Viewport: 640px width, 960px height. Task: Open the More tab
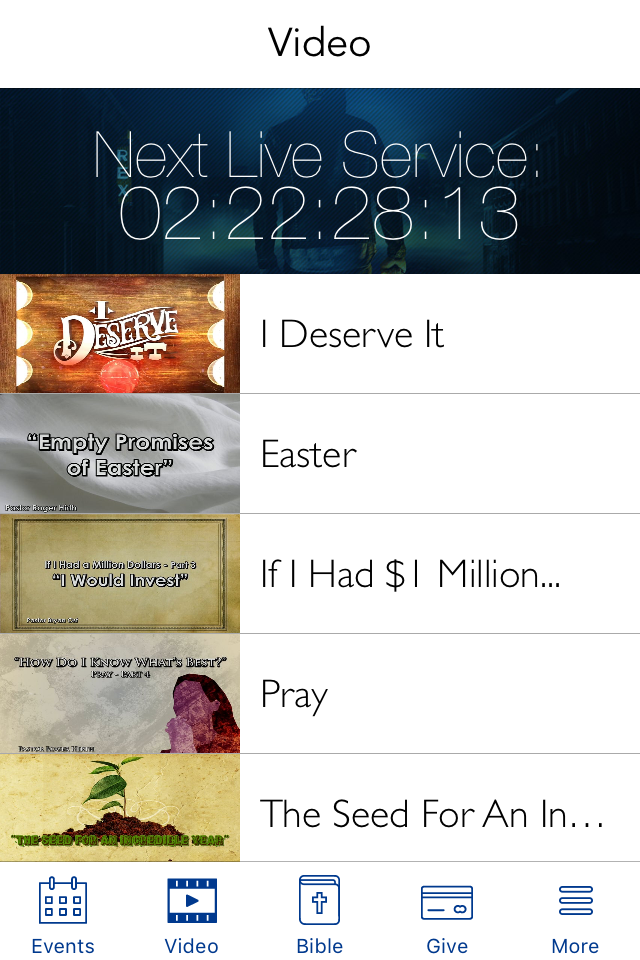(575, 914)
